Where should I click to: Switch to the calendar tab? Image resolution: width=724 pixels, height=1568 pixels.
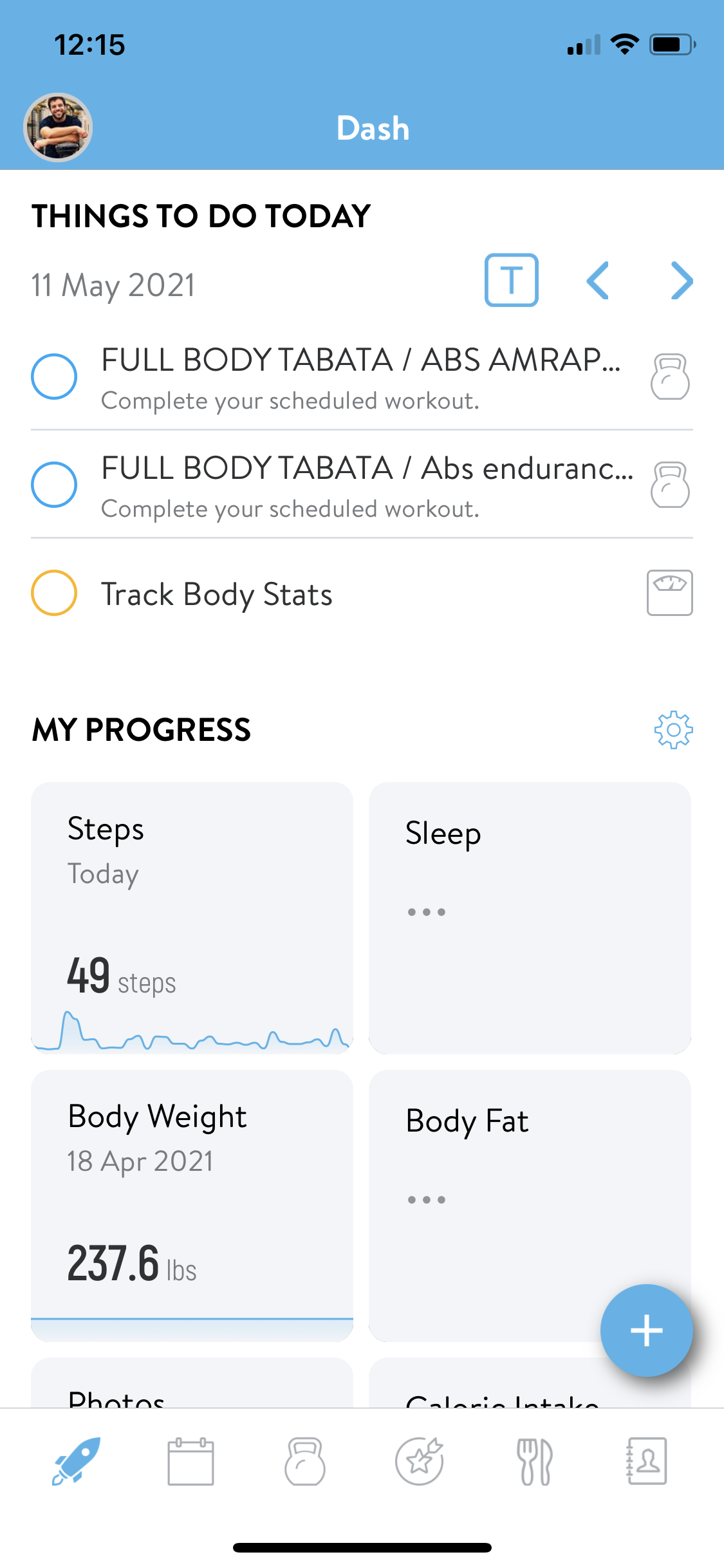pos(190,1461)
